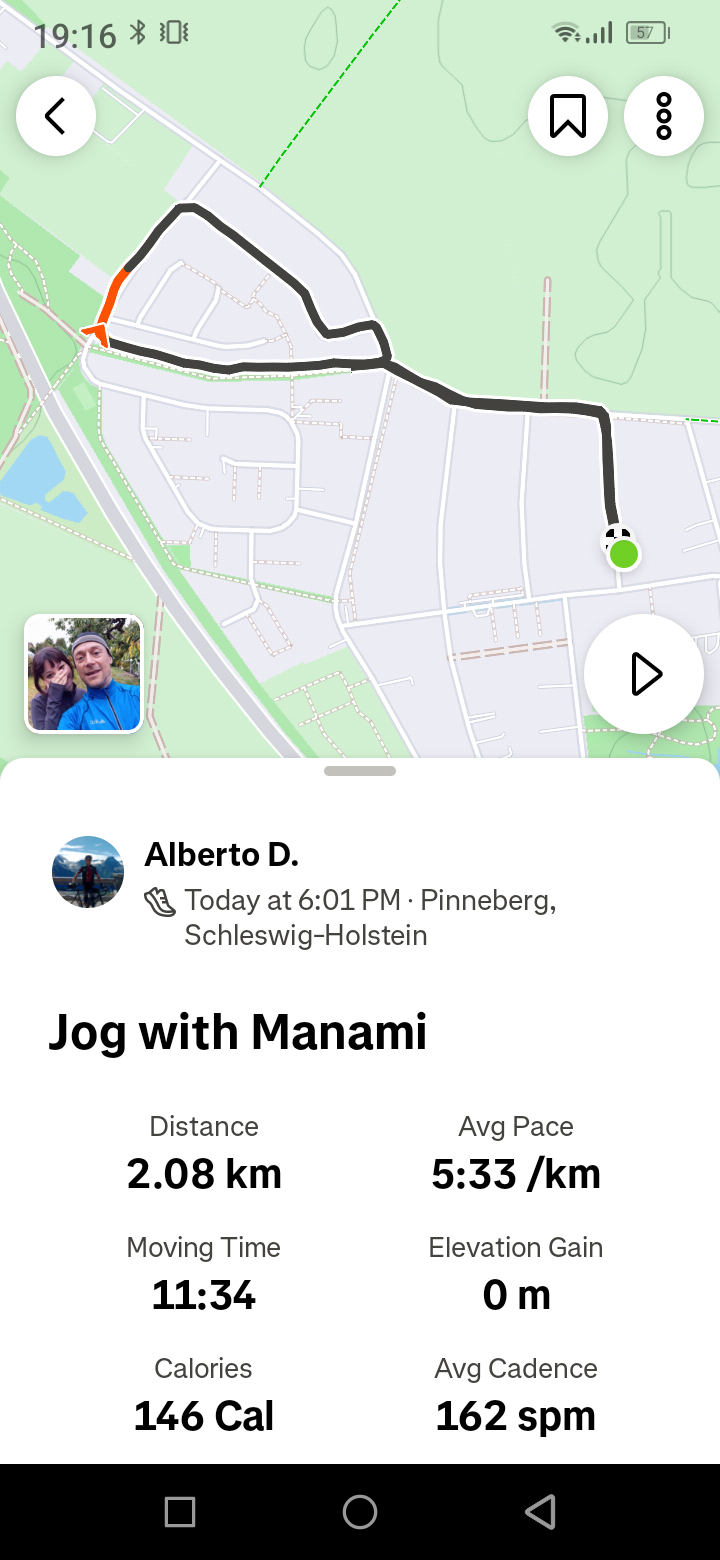Open the activity photo thumbnail

[84, 674]
